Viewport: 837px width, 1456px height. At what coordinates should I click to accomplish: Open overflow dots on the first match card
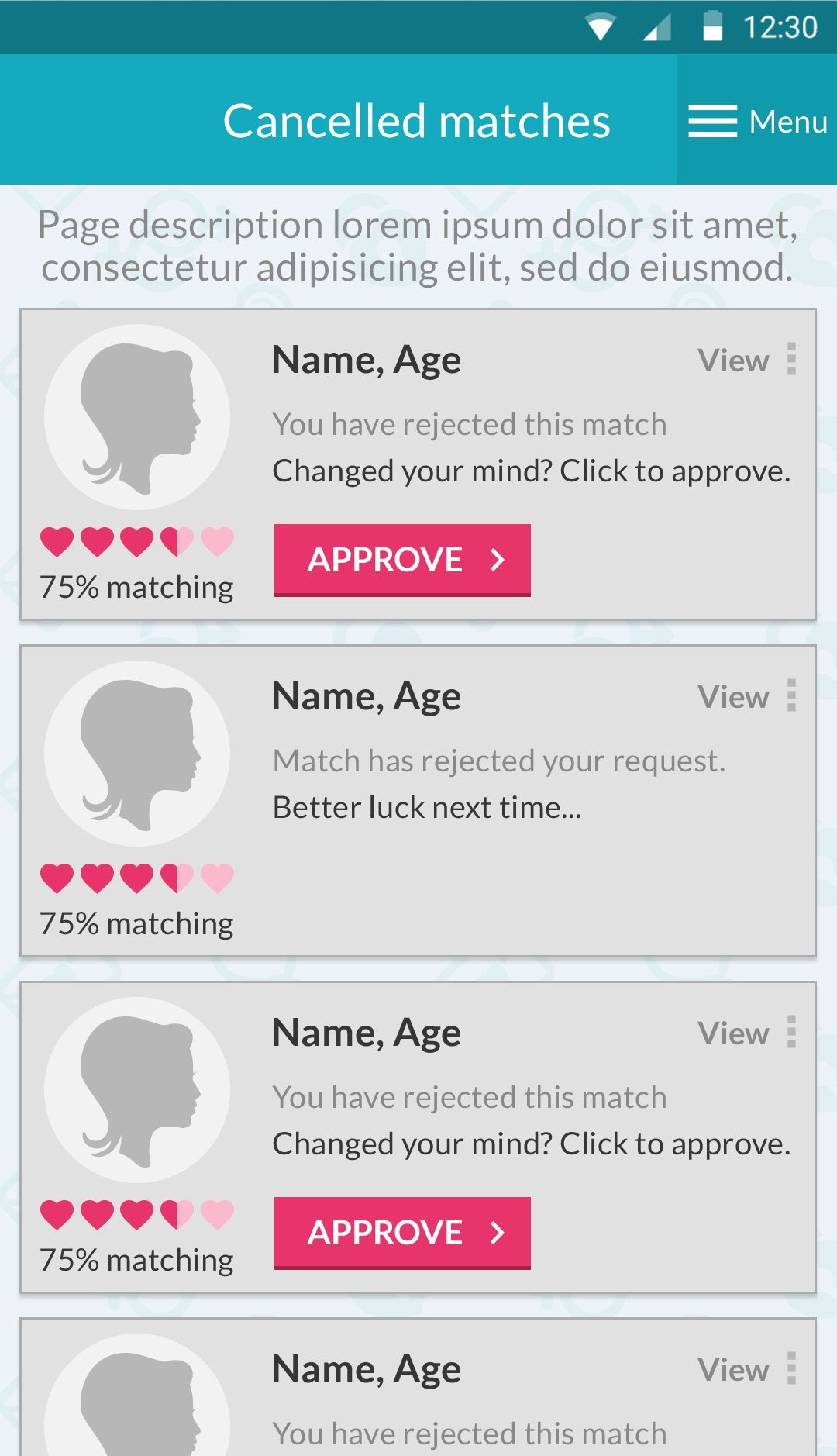pos(791,359)
